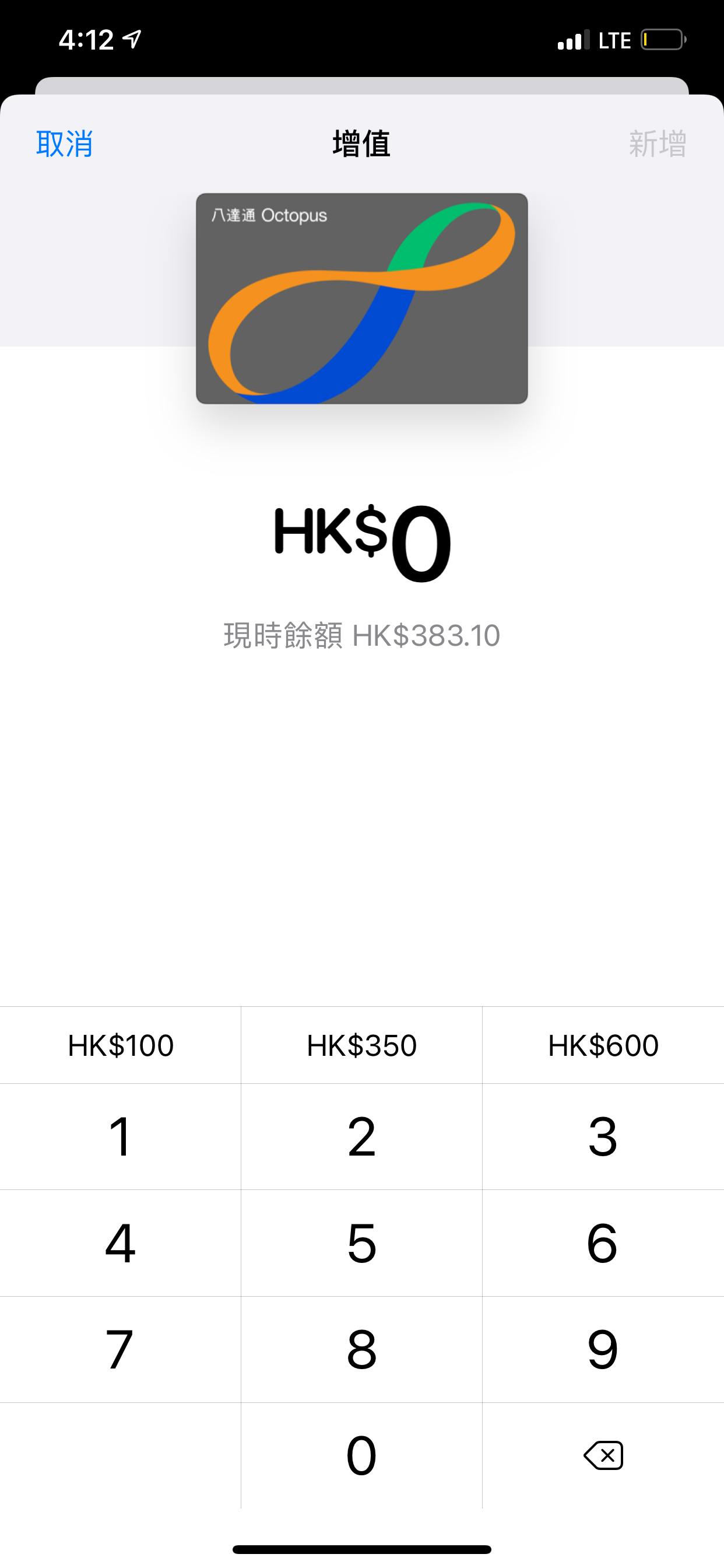Delete the last digit with backspace
Viewport: 724px width, 1568px height.
pyautogui.click(x=603, y=1455)
